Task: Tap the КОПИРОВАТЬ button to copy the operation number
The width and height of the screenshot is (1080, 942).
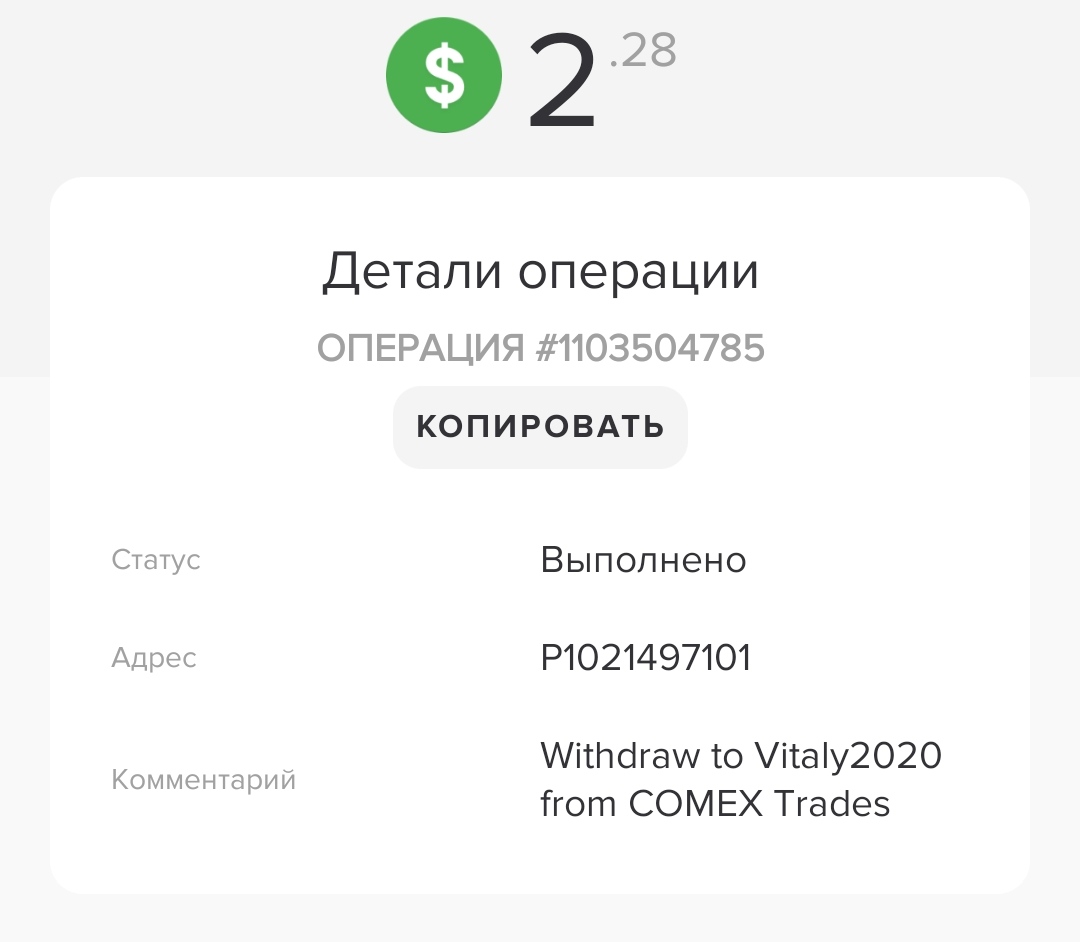Action: tap(540, 427)
